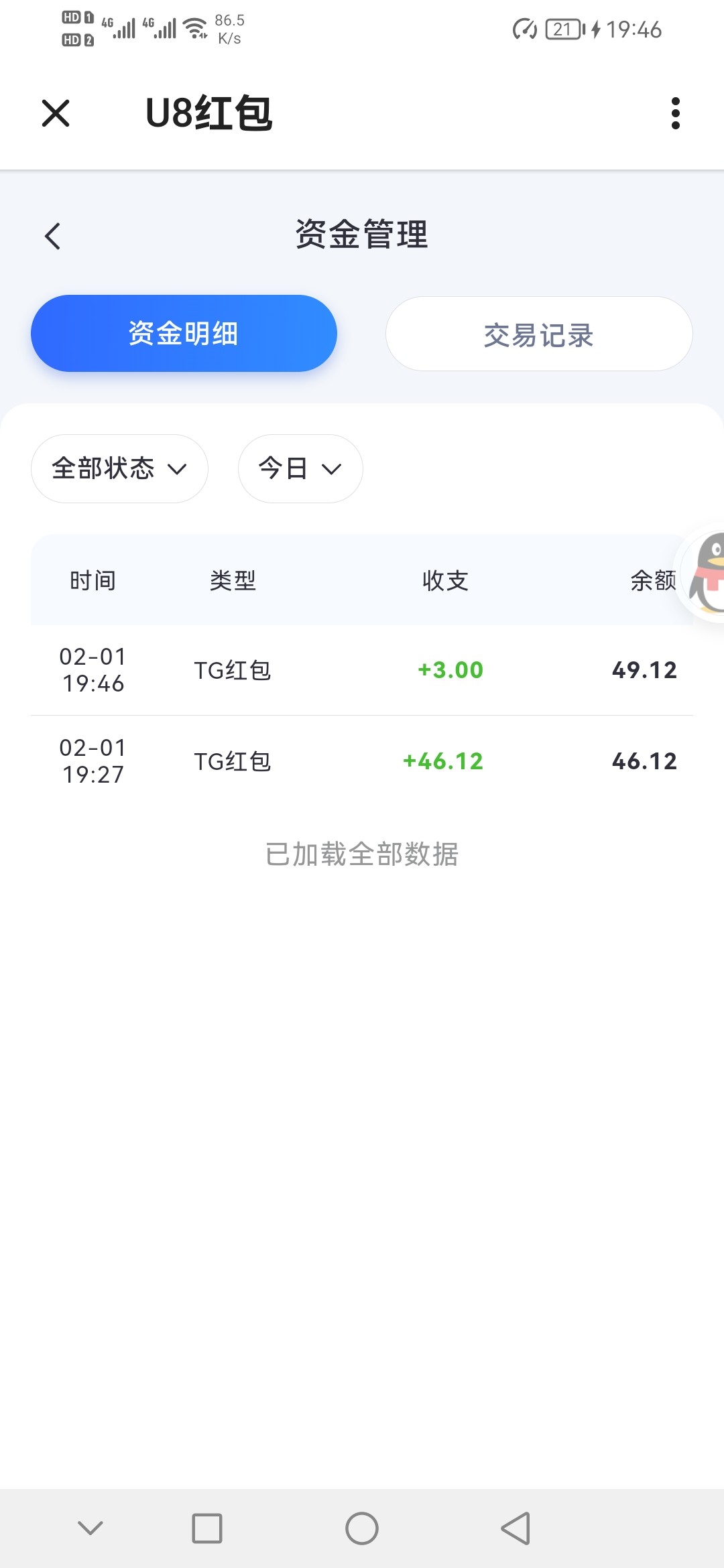724x1568 pixels.
Task: Open recent apps with the square button
Action: (x=207, y=1528)
